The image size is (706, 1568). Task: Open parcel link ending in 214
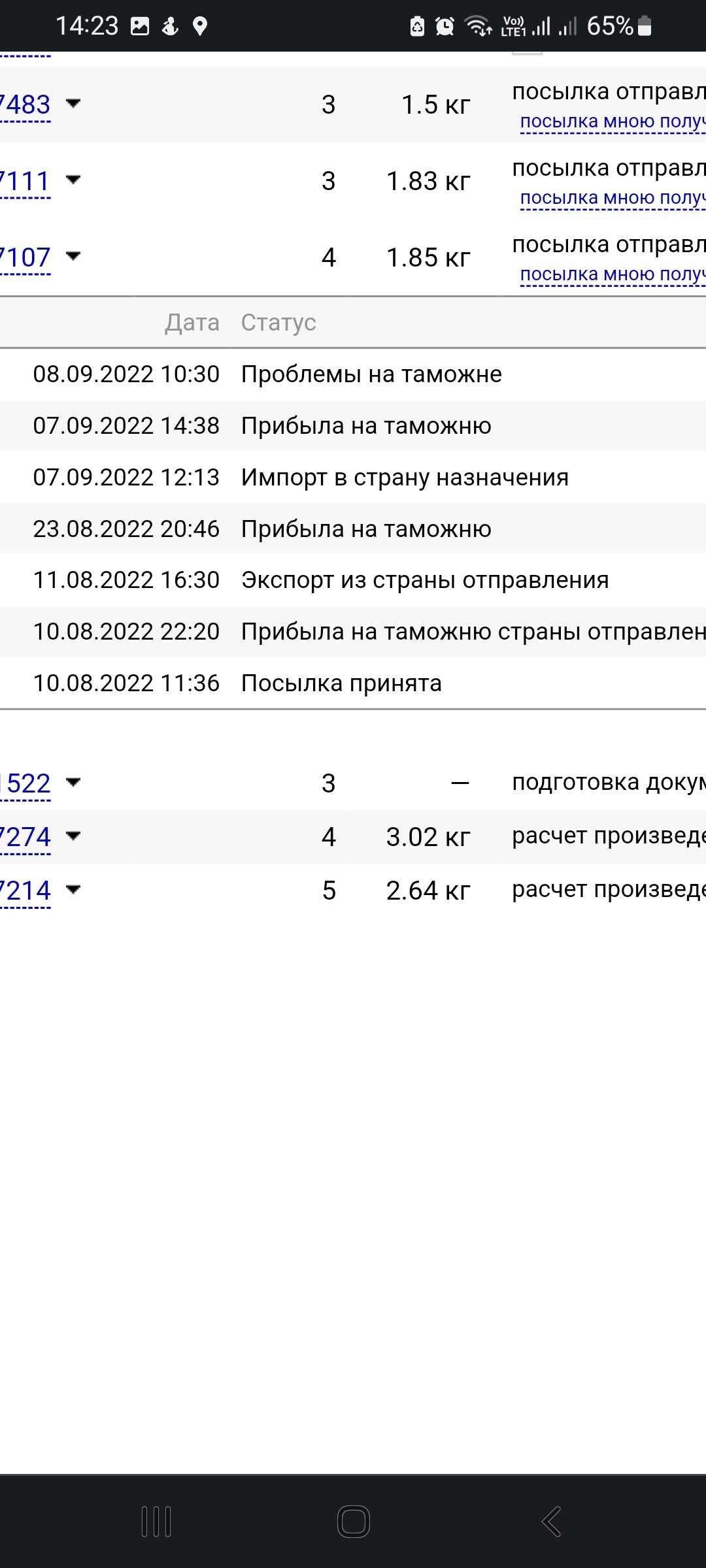tap(25, 890)
